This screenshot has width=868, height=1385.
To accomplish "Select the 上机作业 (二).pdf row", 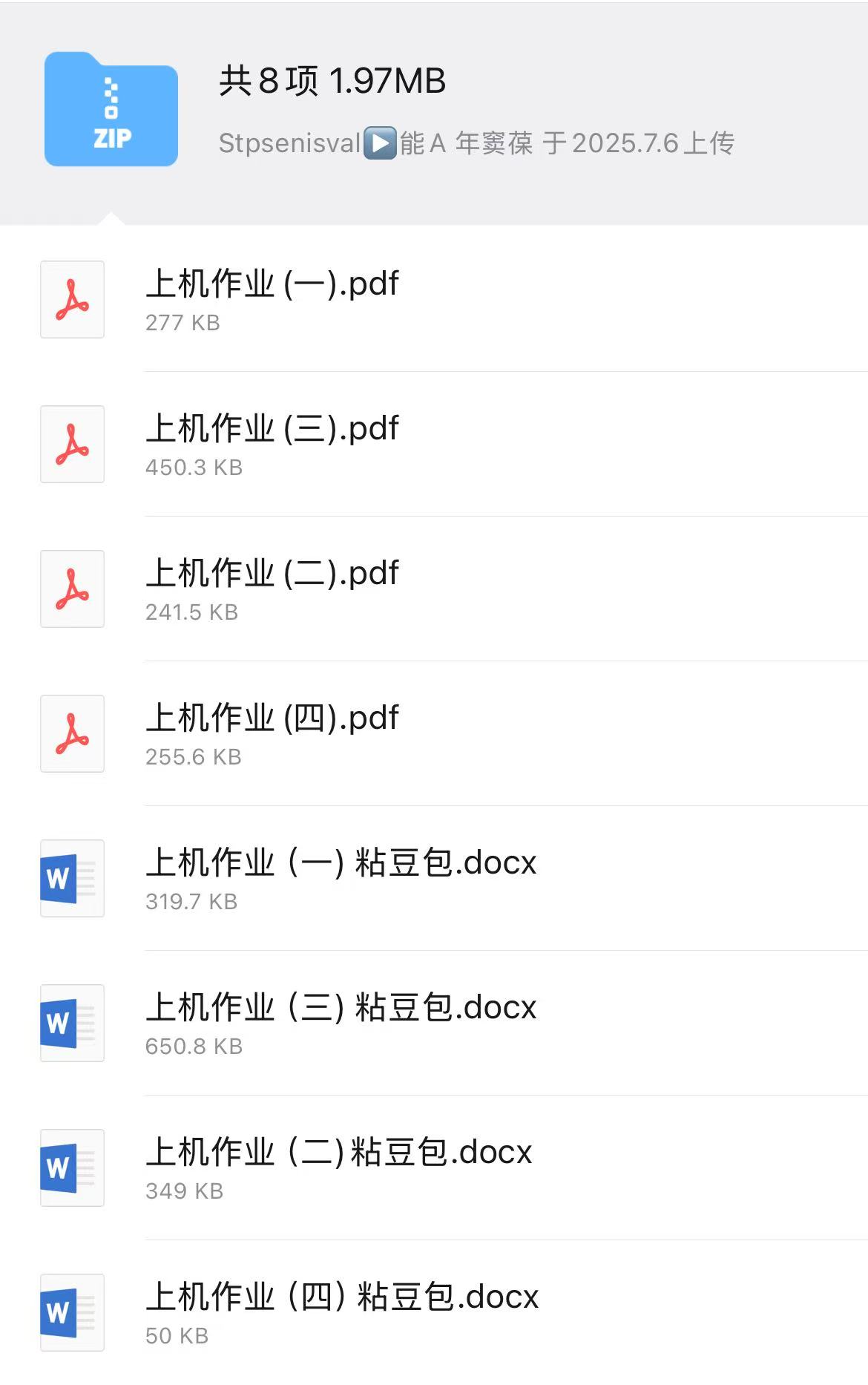I will point(272,589).
